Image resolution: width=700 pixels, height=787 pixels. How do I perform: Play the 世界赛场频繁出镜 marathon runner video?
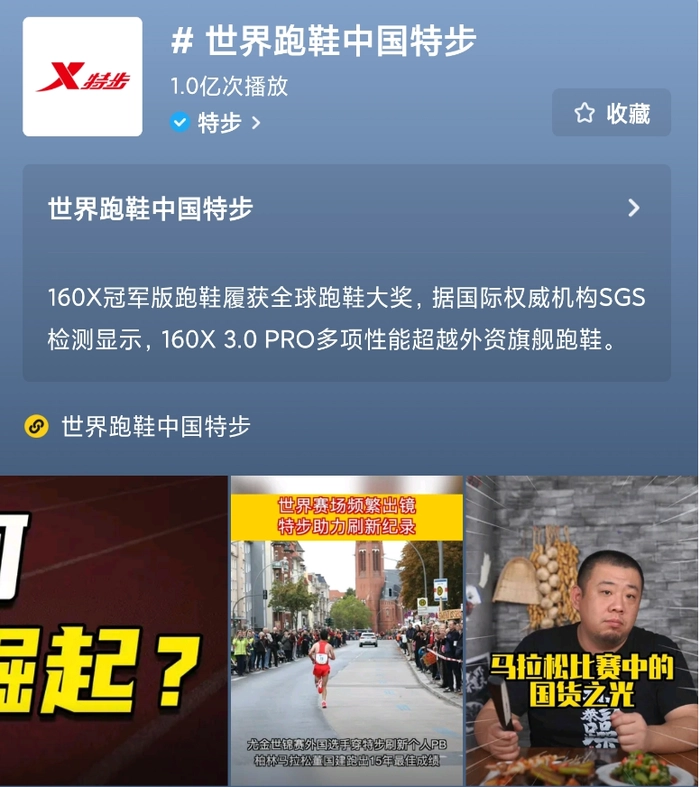pos(346,631)
